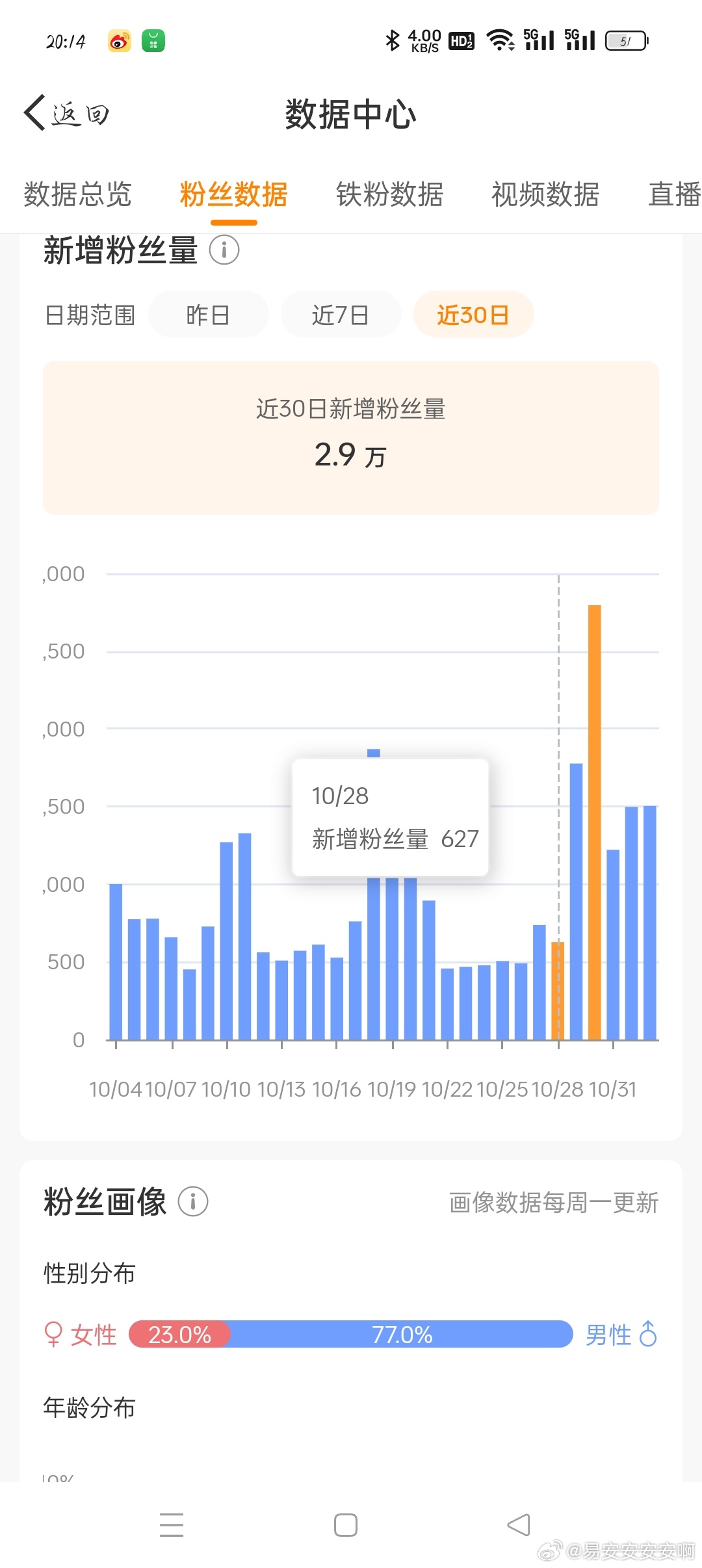Select the 近7日 date range
Viewport: 702px width, 1568px height.
click(x=341, y=315)
